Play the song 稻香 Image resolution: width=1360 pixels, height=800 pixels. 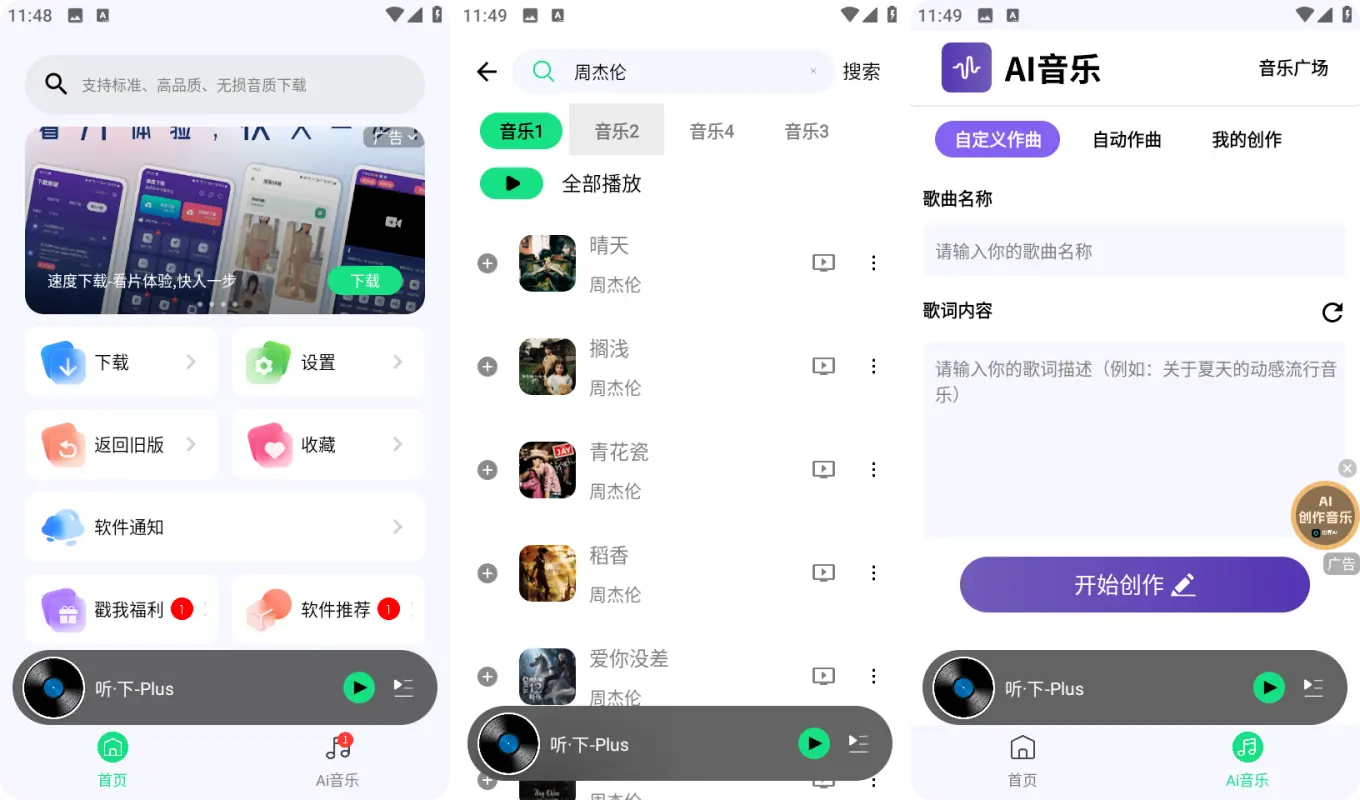(x=608, y=556)
